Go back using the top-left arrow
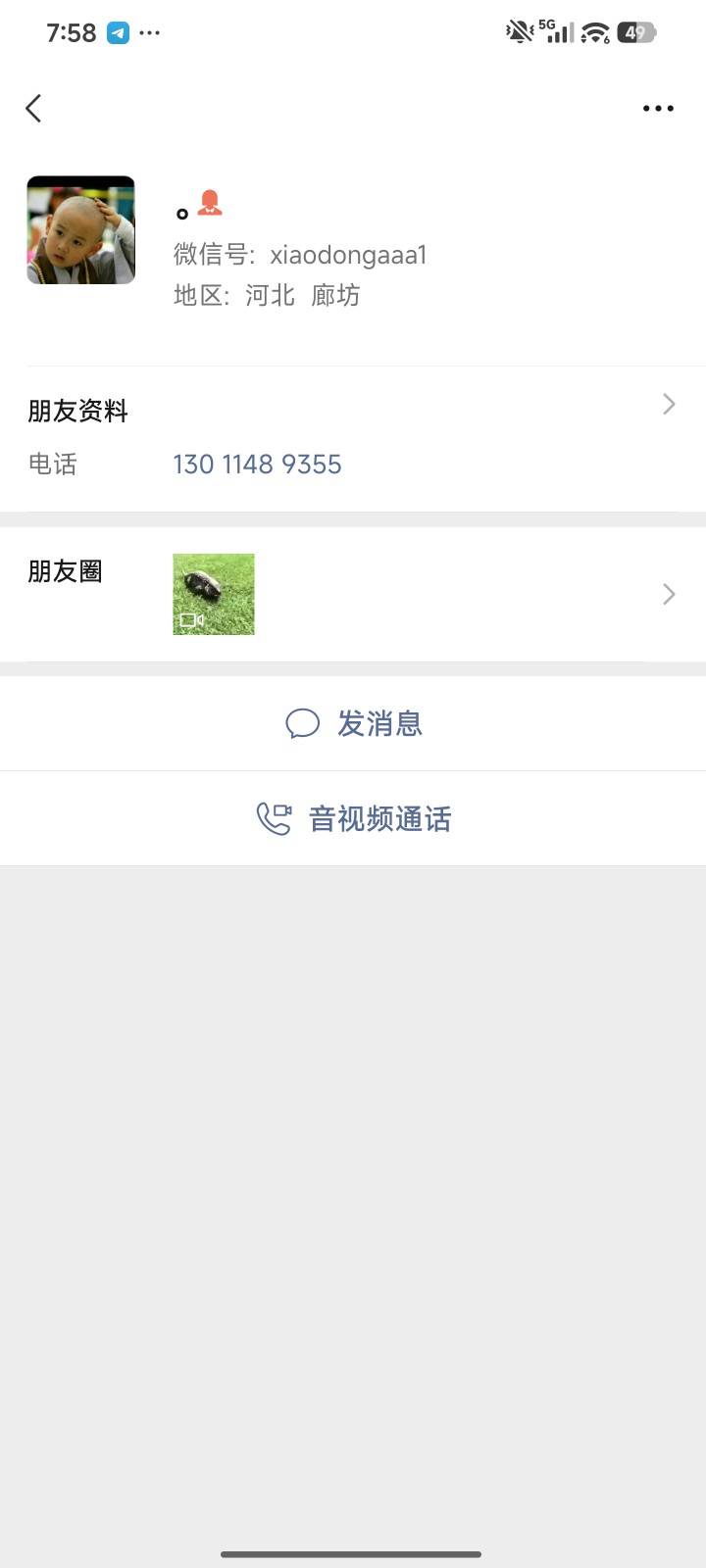Screen dimensions: 706x1568 coord(34,108)
